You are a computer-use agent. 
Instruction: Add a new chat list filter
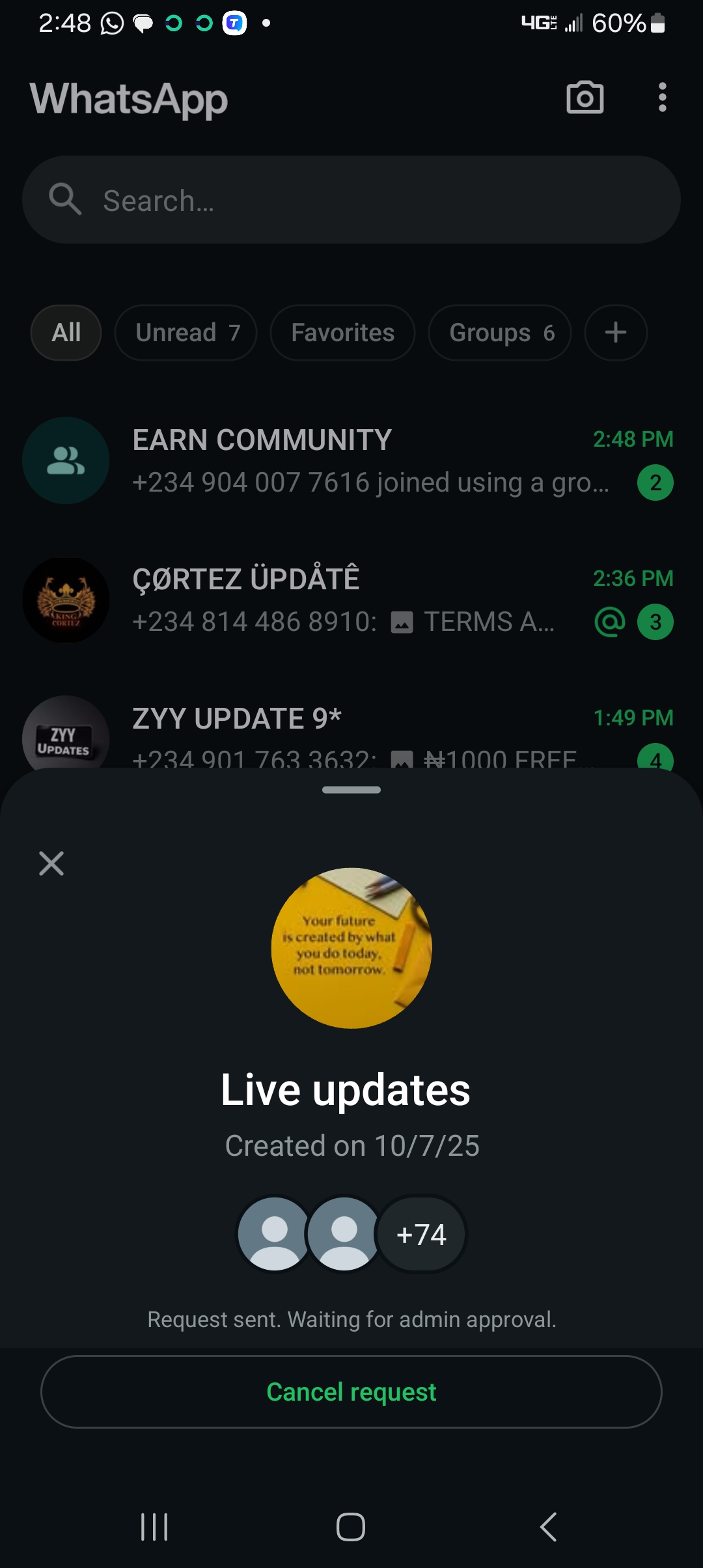615,333
